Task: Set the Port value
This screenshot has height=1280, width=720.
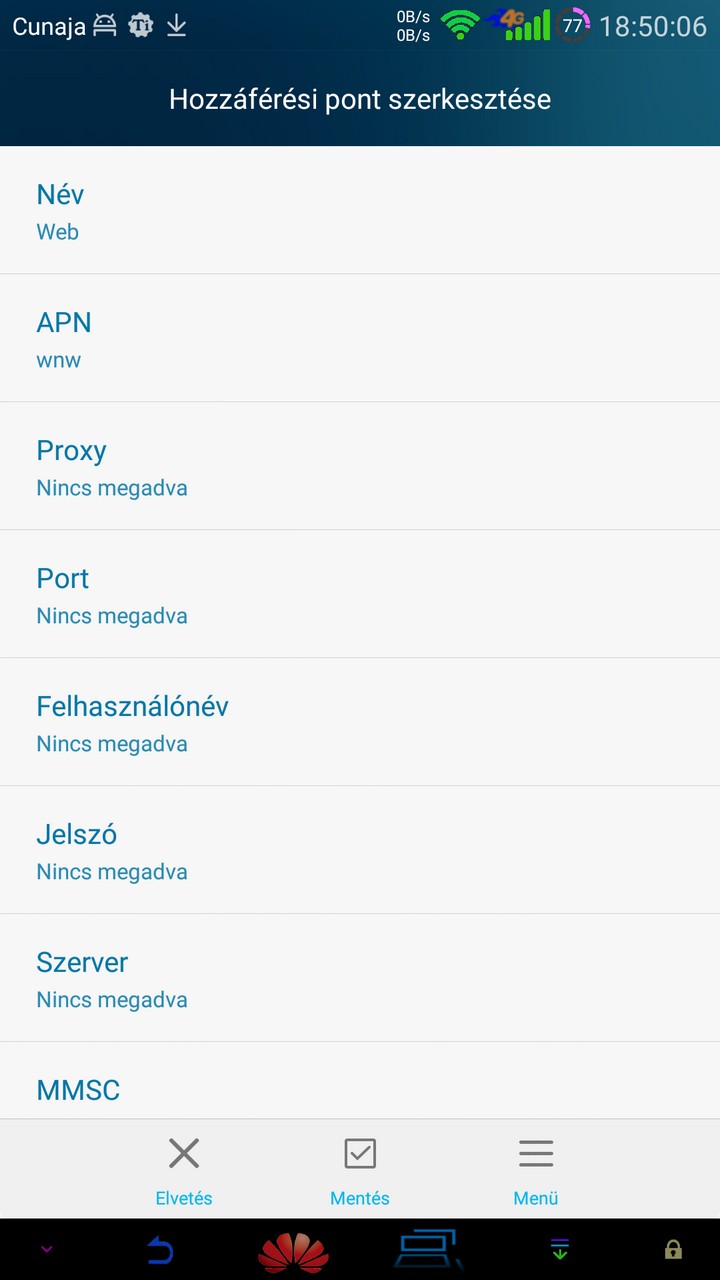Action: pos(360,594)
